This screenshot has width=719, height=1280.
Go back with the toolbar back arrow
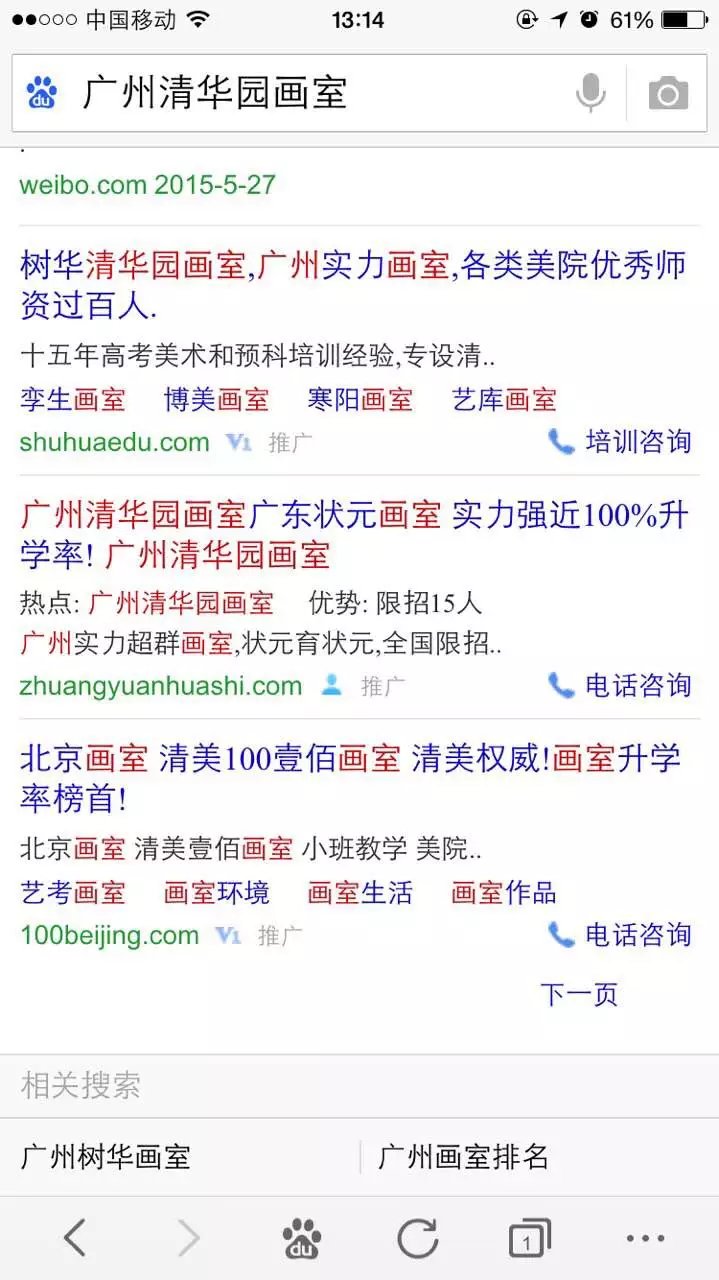tap(75, 1238)
